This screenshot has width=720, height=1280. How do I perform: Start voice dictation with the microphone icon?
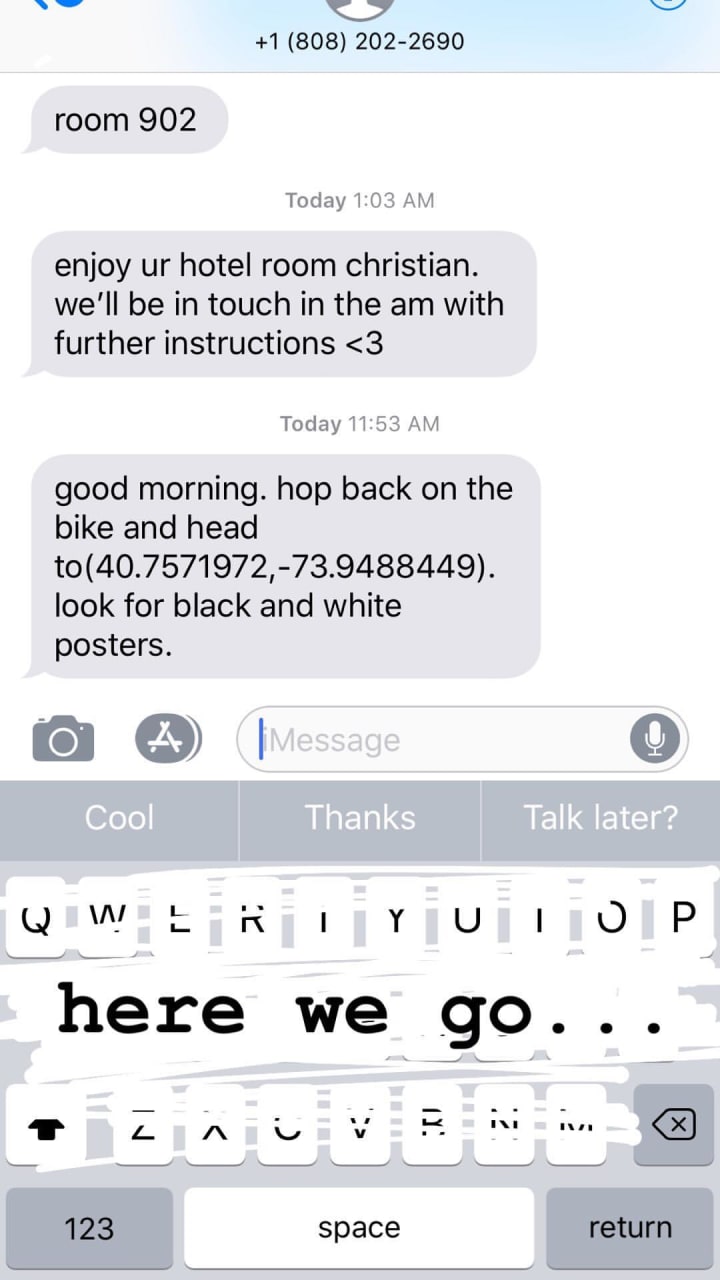click(655, 739)
